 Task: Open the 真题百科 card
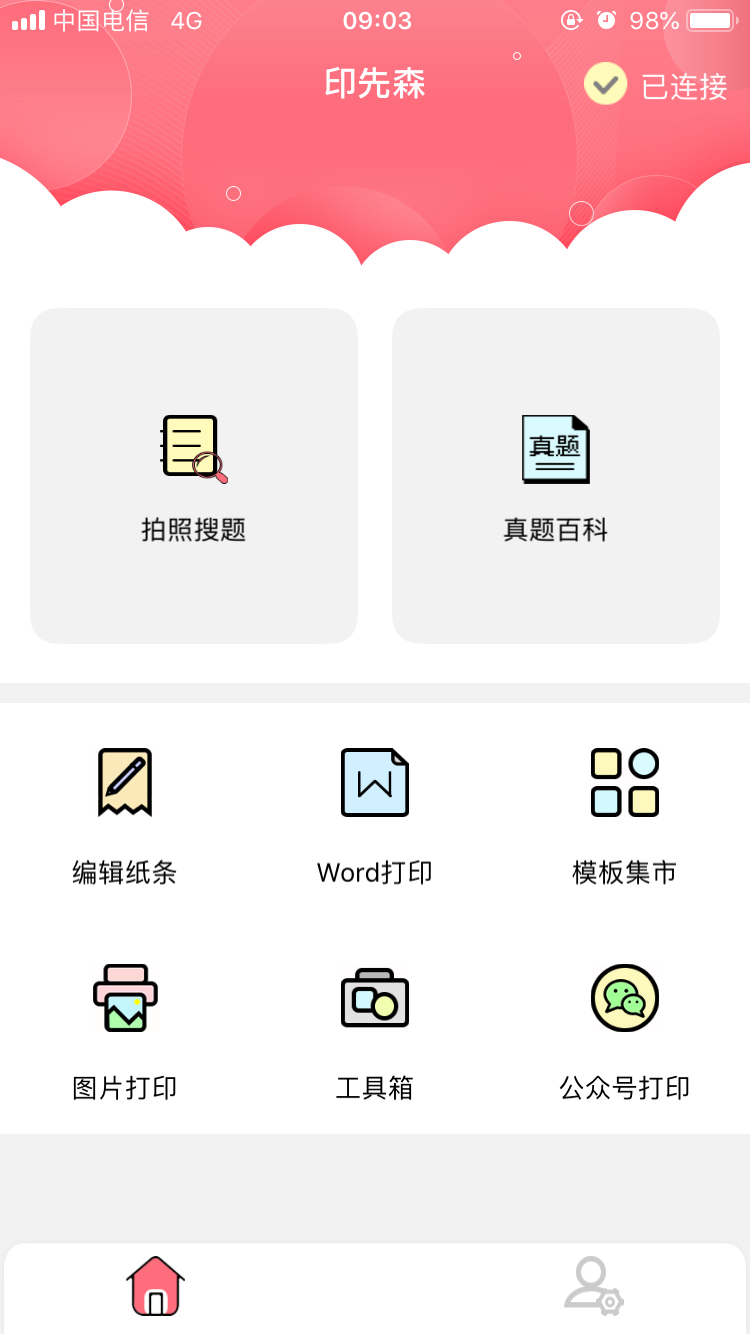coord(556,476)
